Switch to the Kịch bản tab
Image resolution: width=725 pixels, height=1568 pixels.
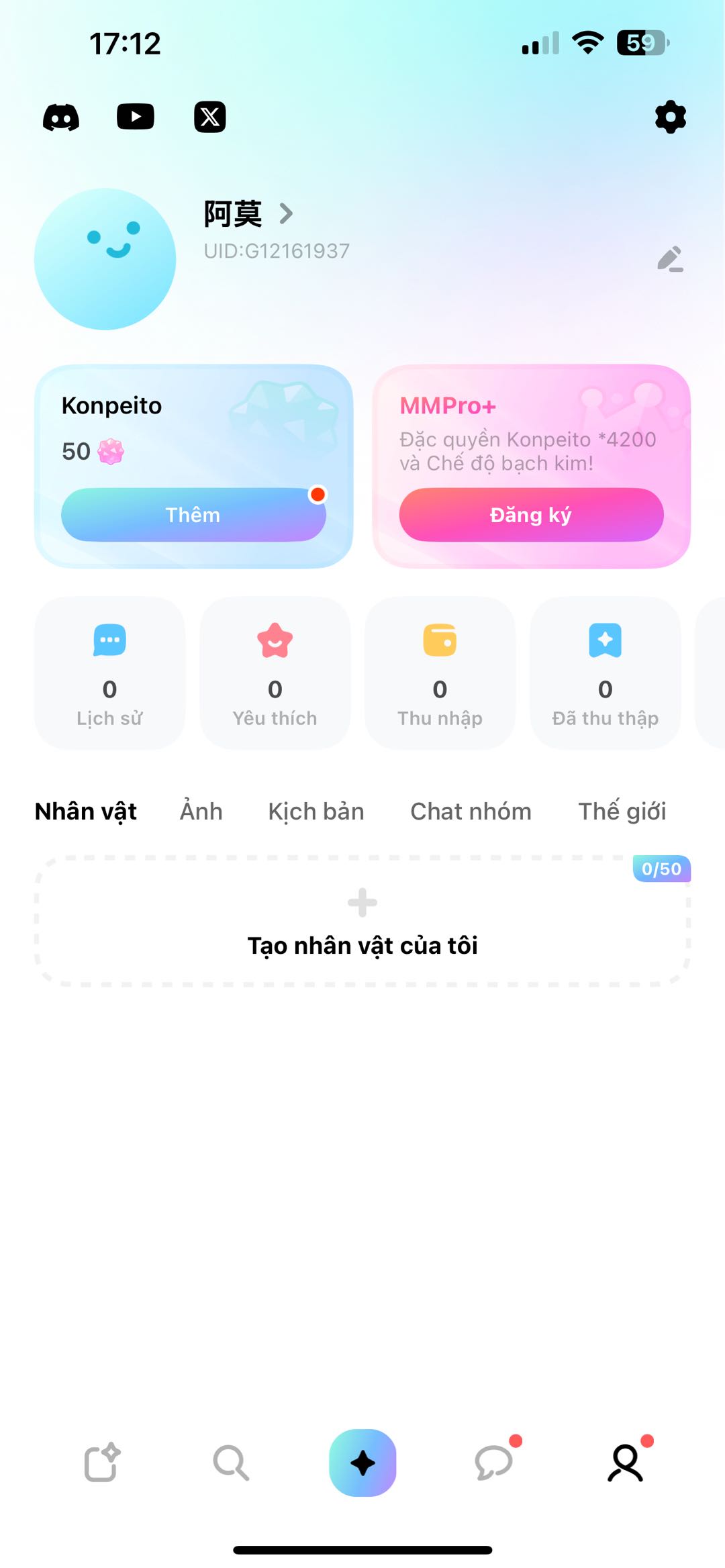tap(316, 812)
